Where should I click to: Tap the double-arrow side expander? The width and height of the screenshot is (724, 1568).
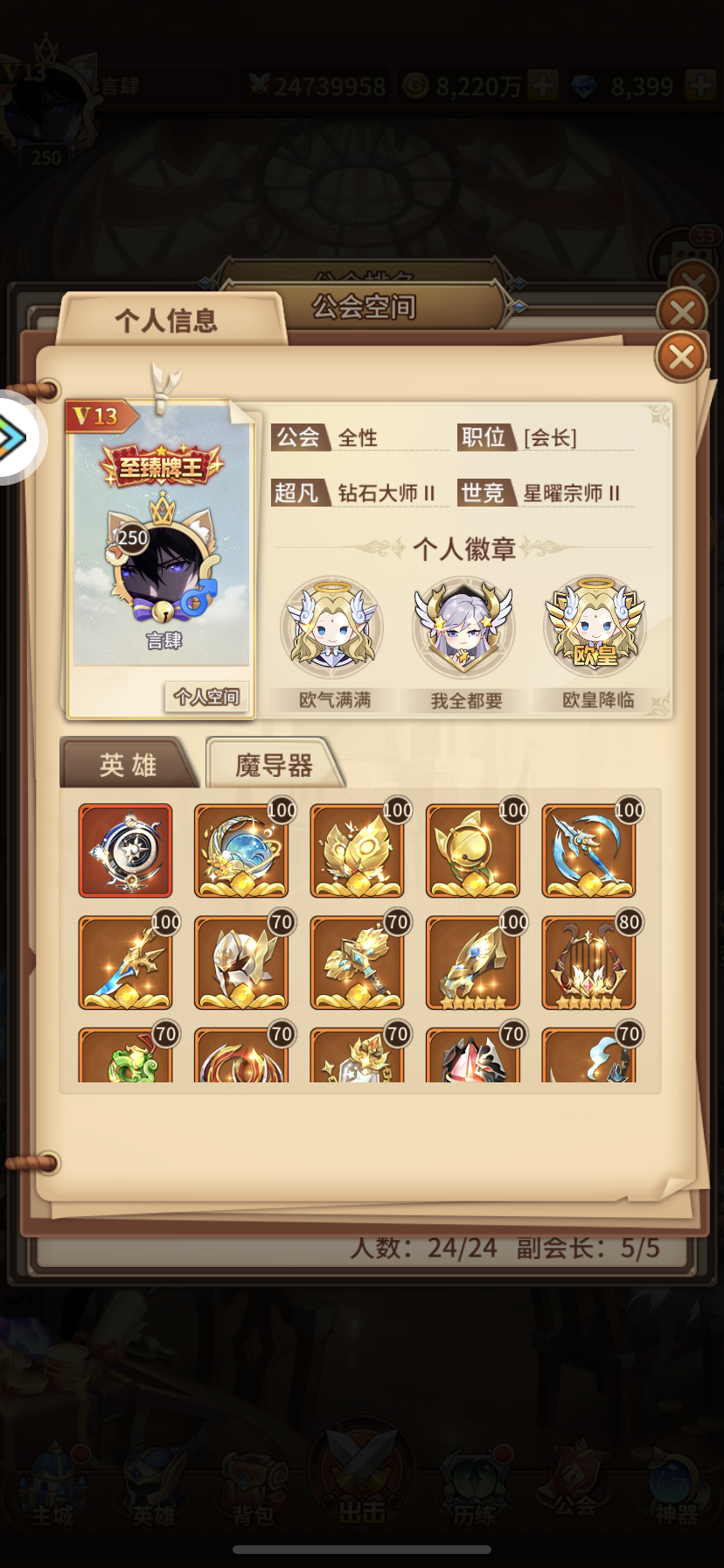coord(16,437)
